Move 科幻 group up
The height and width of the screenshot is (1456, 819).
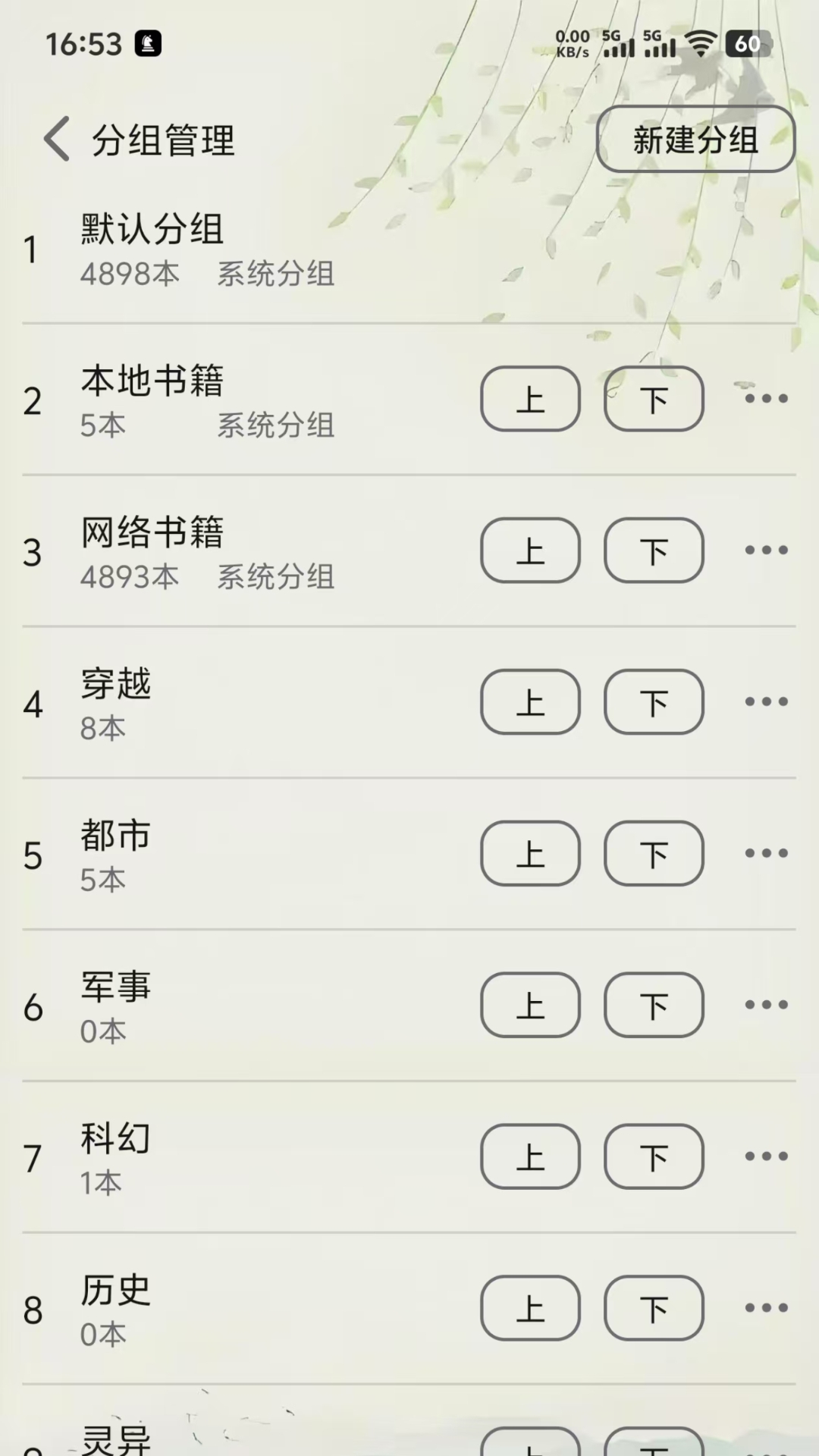(530, 1157)
